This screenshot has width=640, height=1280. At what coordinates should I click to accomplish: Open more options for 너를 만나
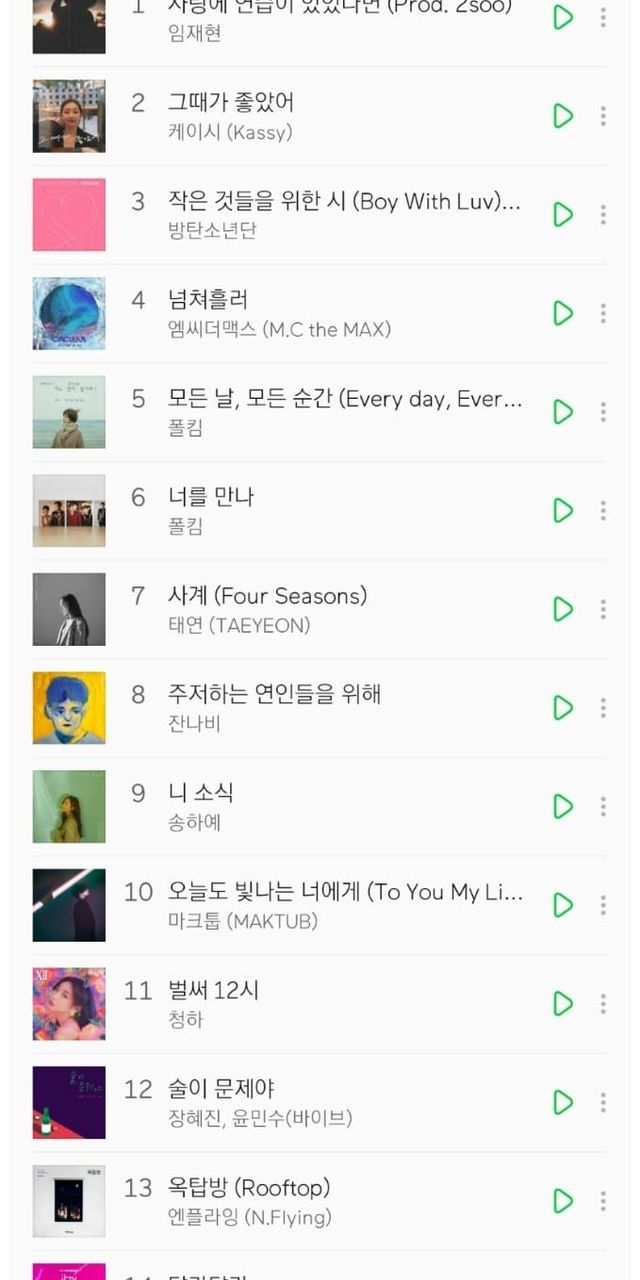click(603, 510)
